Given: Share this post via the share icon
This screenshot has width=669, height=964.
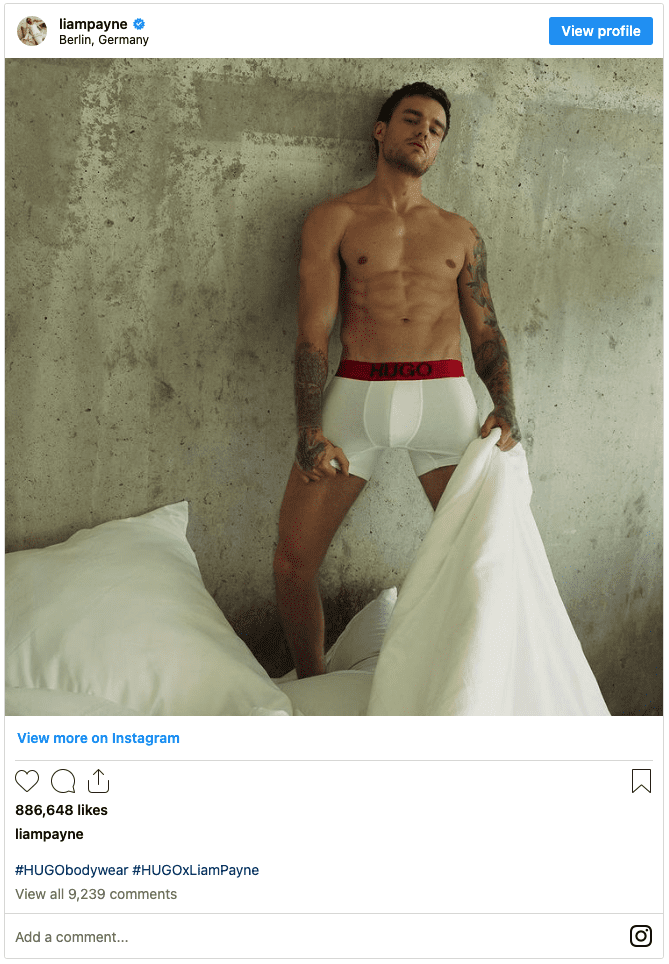Looking at the screenshot, I should pyautogui.click(x=98, y=780).
